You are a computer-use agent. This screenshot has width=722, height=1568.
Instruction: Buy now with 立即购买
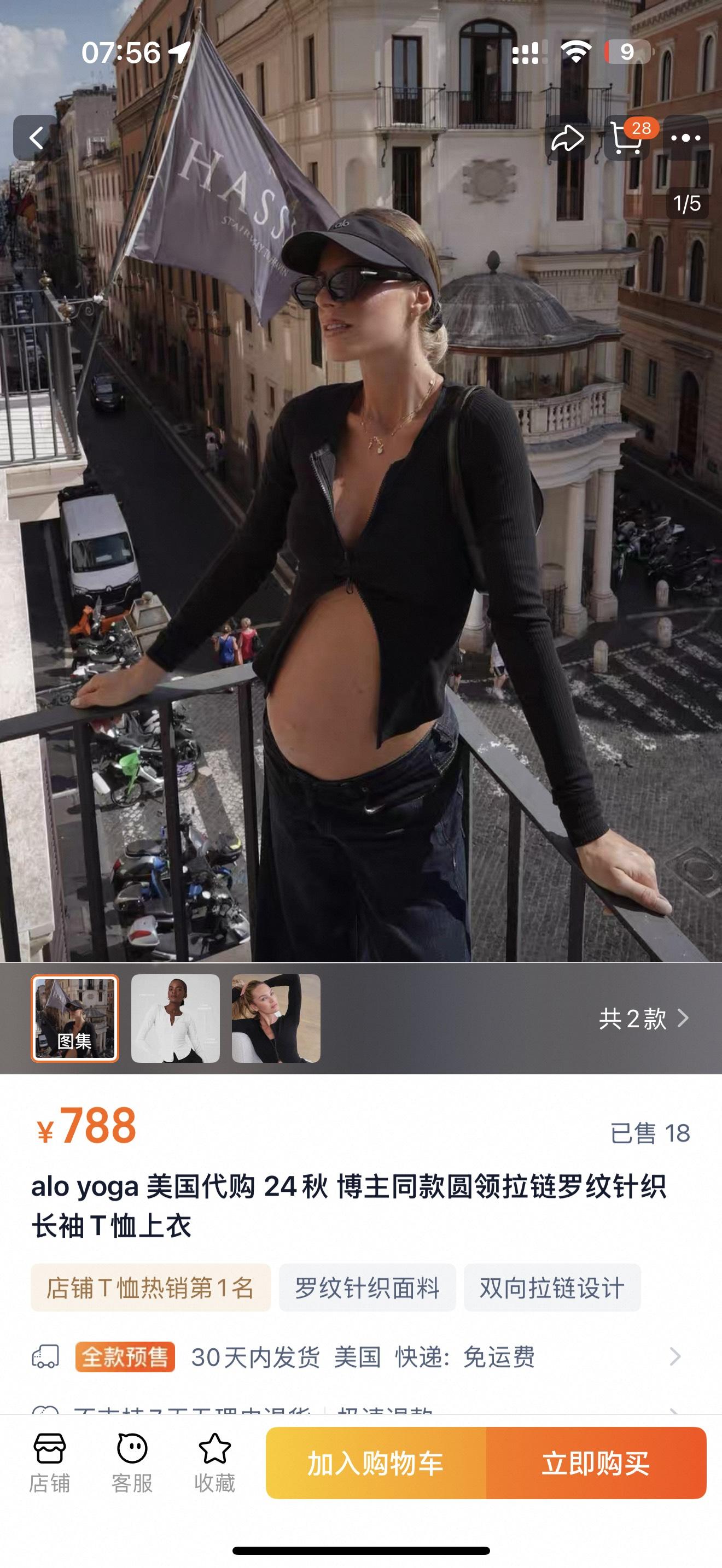pos(596,1462)
